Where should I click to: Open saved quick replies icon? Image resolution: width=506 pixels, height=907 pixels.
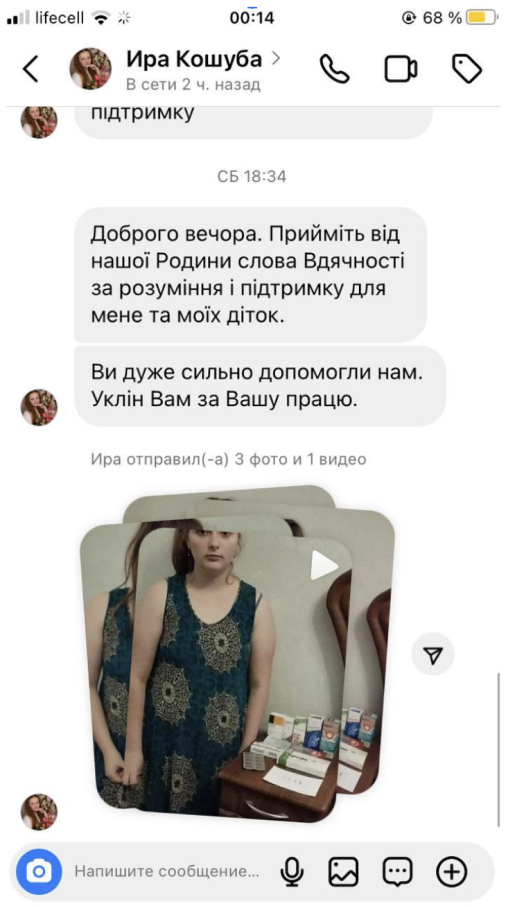398,872
